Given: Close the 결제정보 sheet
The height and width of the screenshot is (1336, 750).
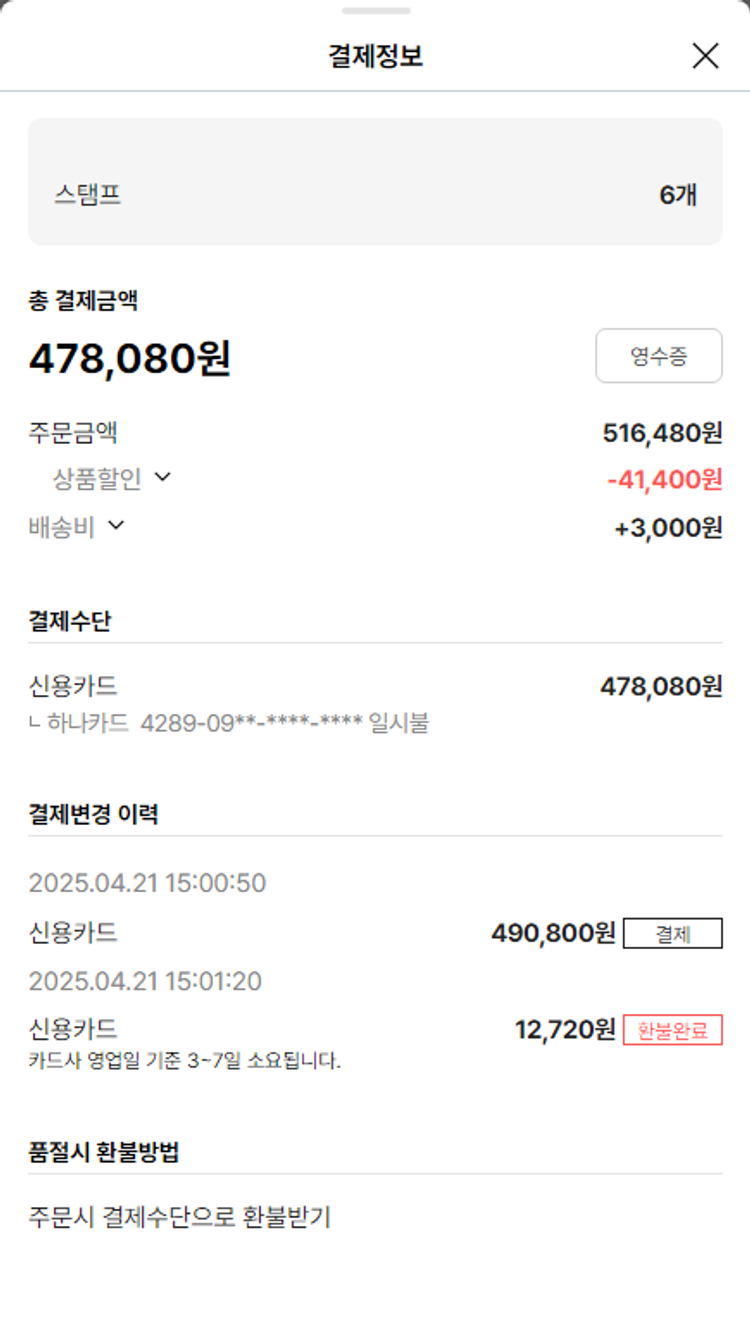Looking at the screenshot, I should (x=705, y=56).
